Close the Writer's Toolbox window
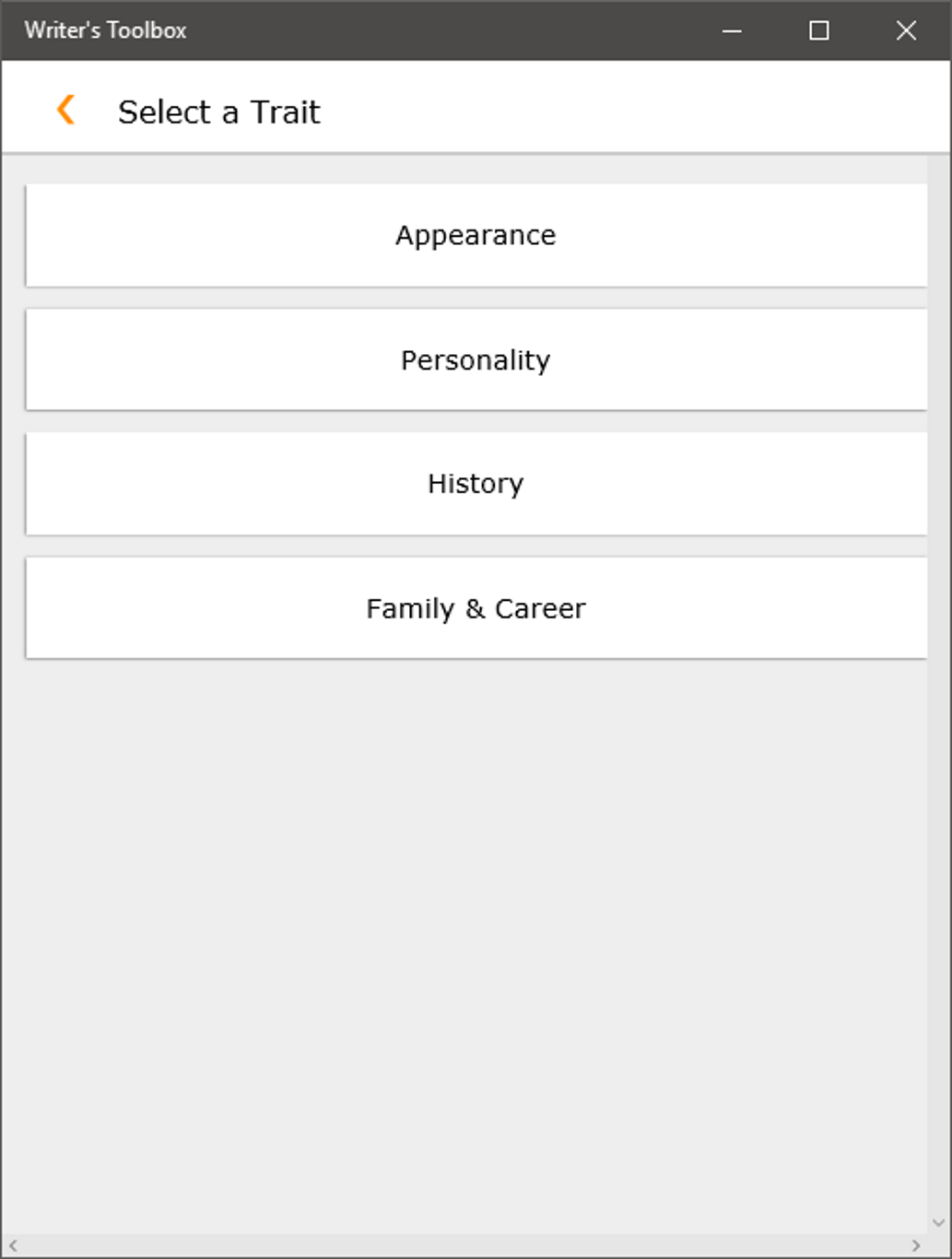952x1259 pixels. coord(906,30)
